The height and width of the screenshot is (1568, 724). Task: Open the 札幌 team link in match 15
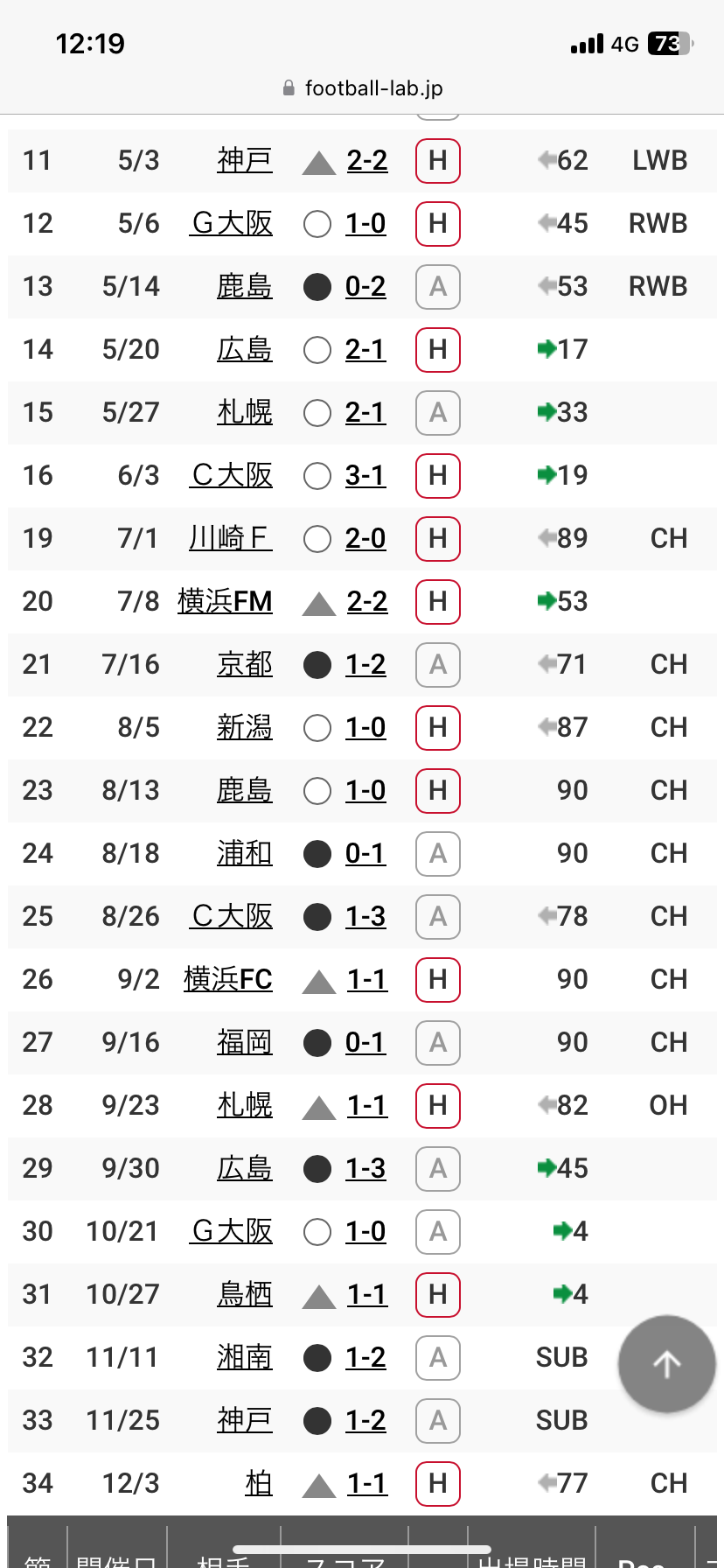tap(245, 413)
